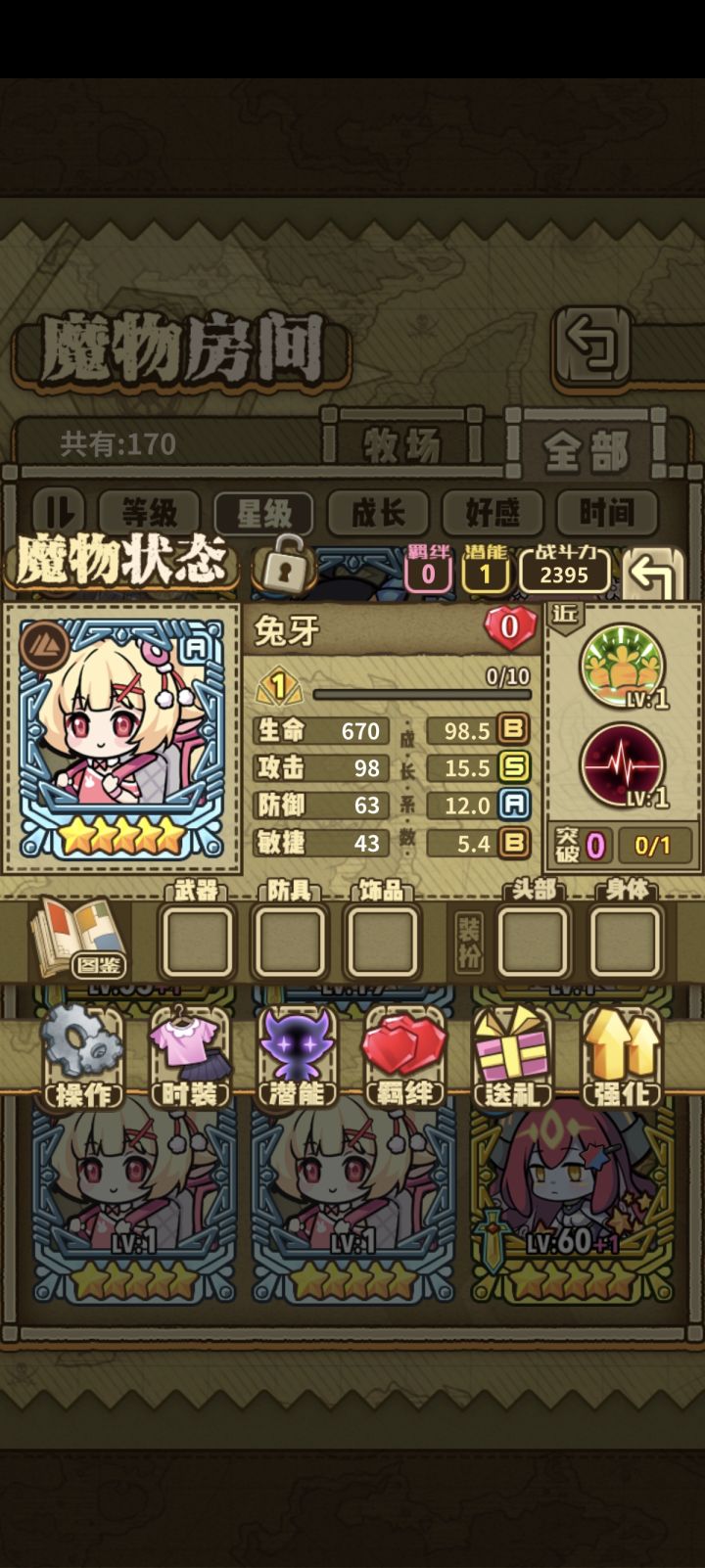Select the 送礼 gift-giving icon
Image resolution: width=705 pixels, height=1568 pixels.
513,1056
